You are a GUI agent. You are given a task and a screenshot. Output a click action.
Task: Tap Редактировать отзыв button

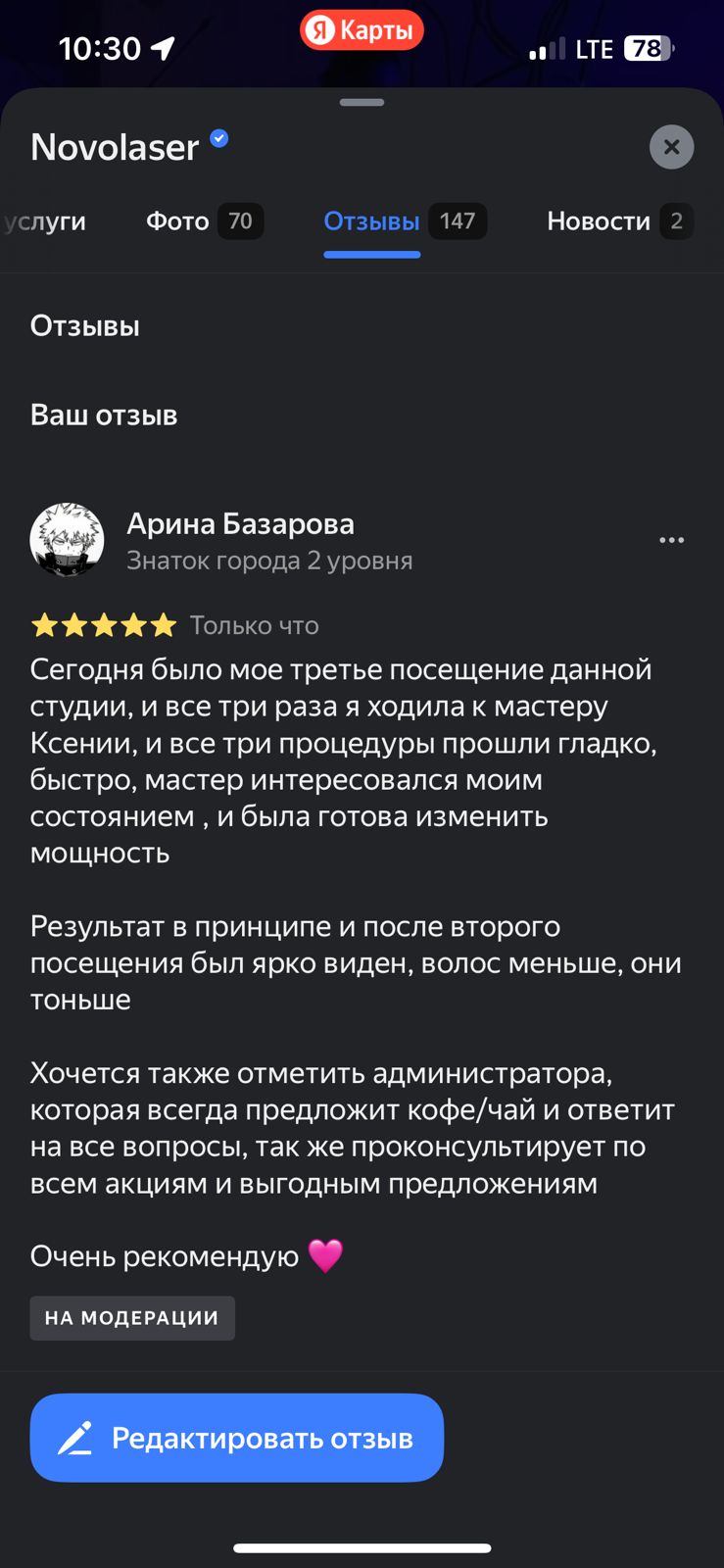point(237,1438)
